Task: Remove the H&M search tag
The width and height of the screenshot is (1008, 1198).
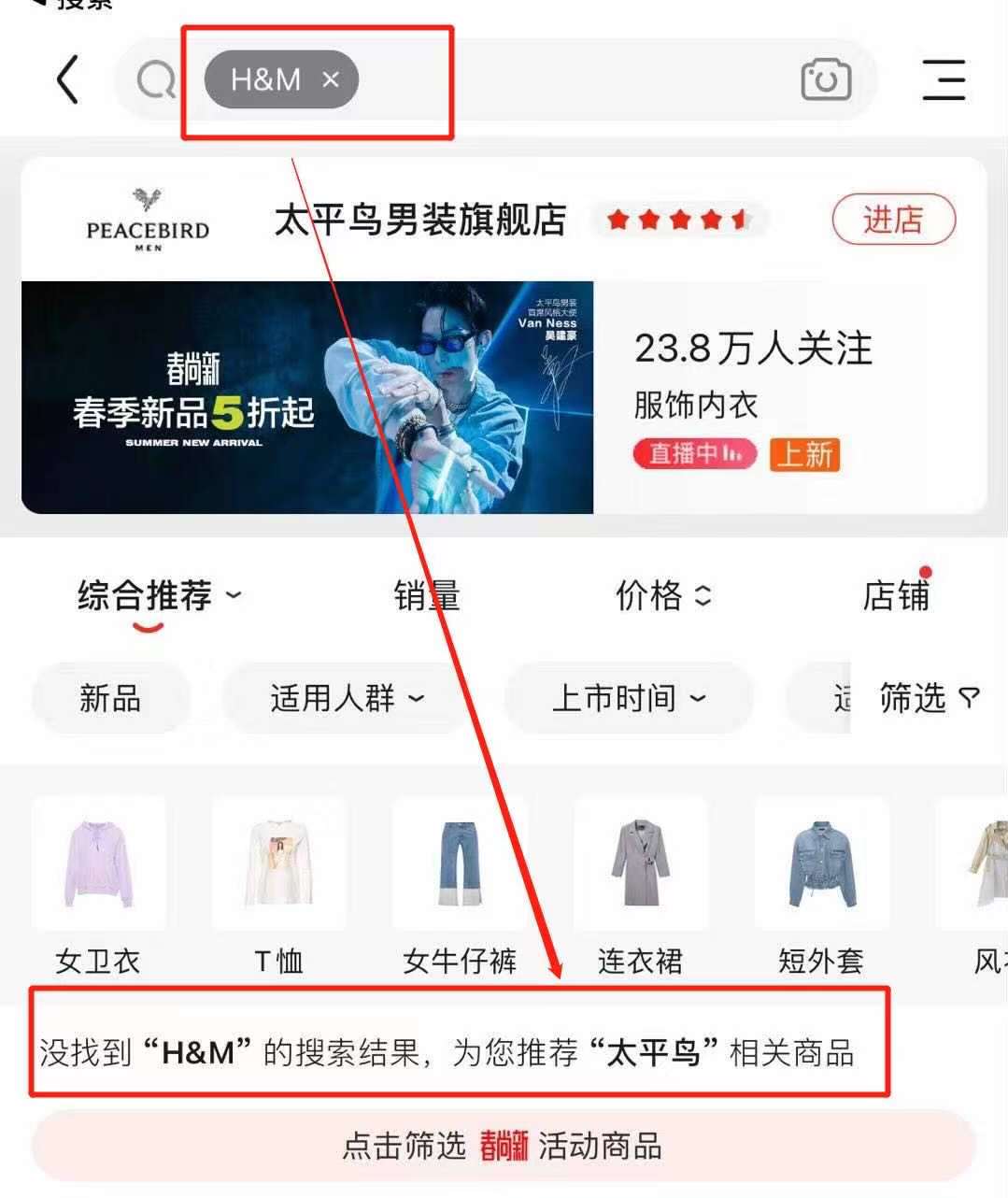Action: pyautogui.click(x=330, y=80)
